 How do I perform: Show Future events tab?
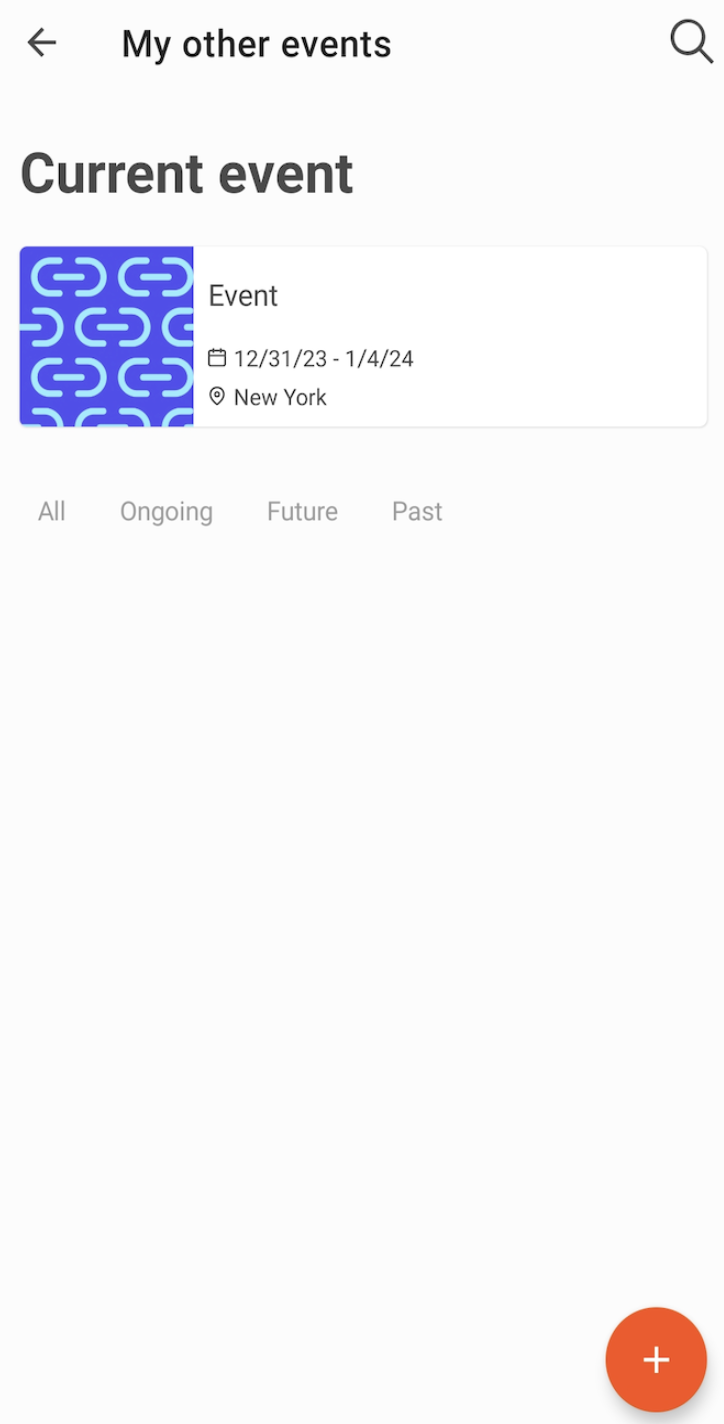point(302,512)
